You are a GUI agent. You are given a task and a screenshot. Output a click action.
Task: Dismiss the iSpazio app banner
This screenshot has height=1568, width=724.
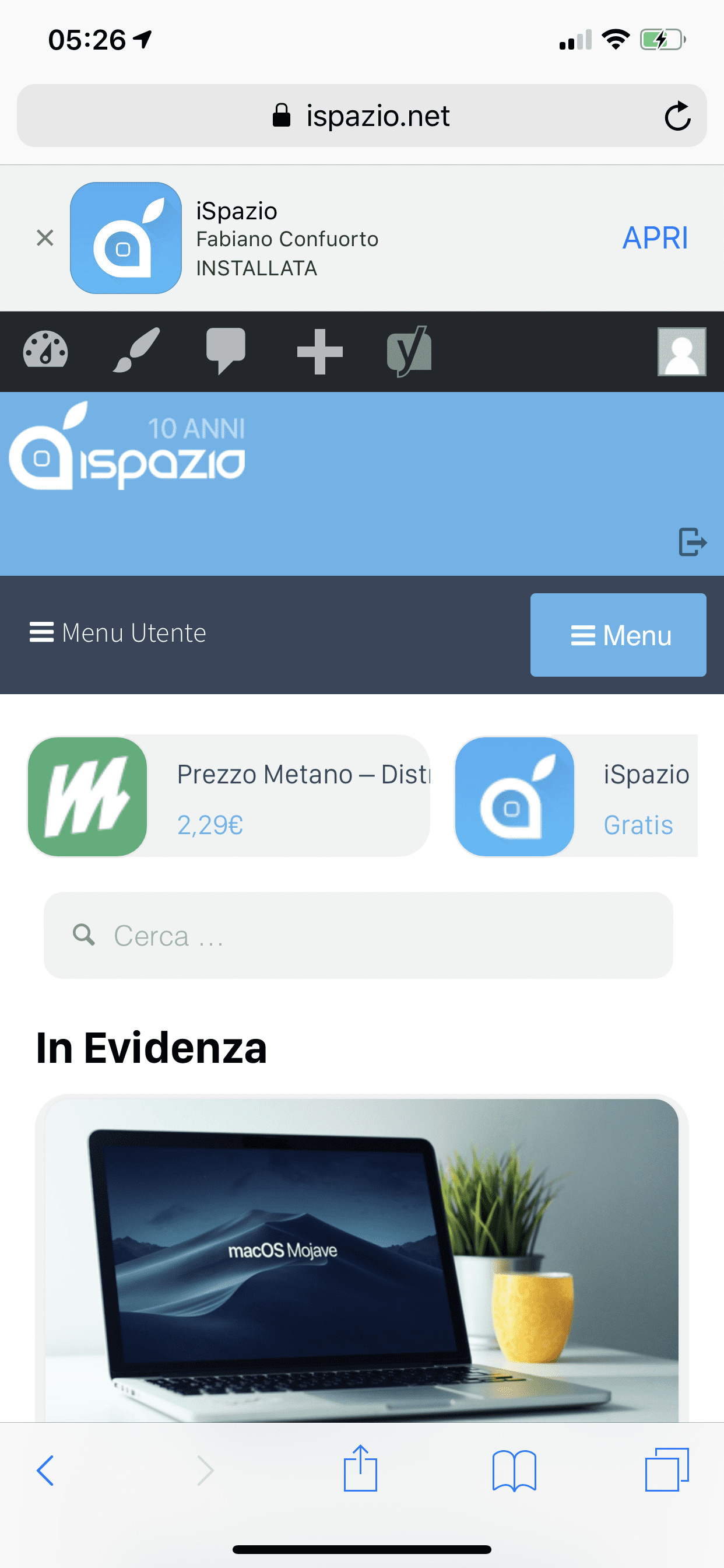(45, 237)
